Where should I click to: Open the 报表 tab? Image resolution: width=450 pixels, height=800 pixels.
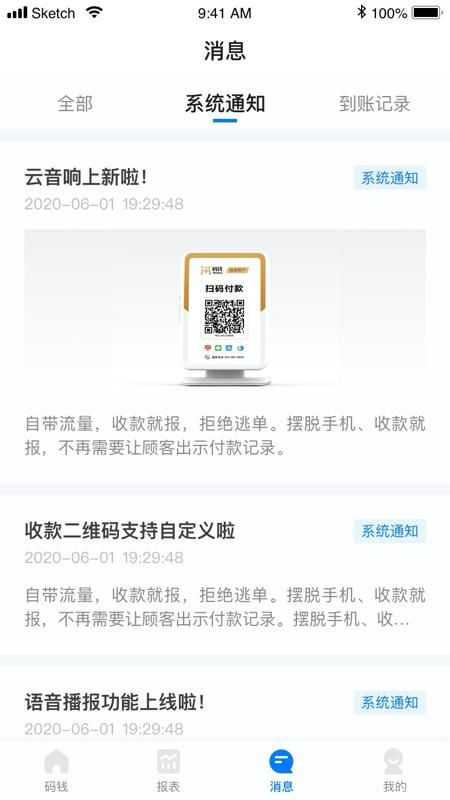pos(168,770)
